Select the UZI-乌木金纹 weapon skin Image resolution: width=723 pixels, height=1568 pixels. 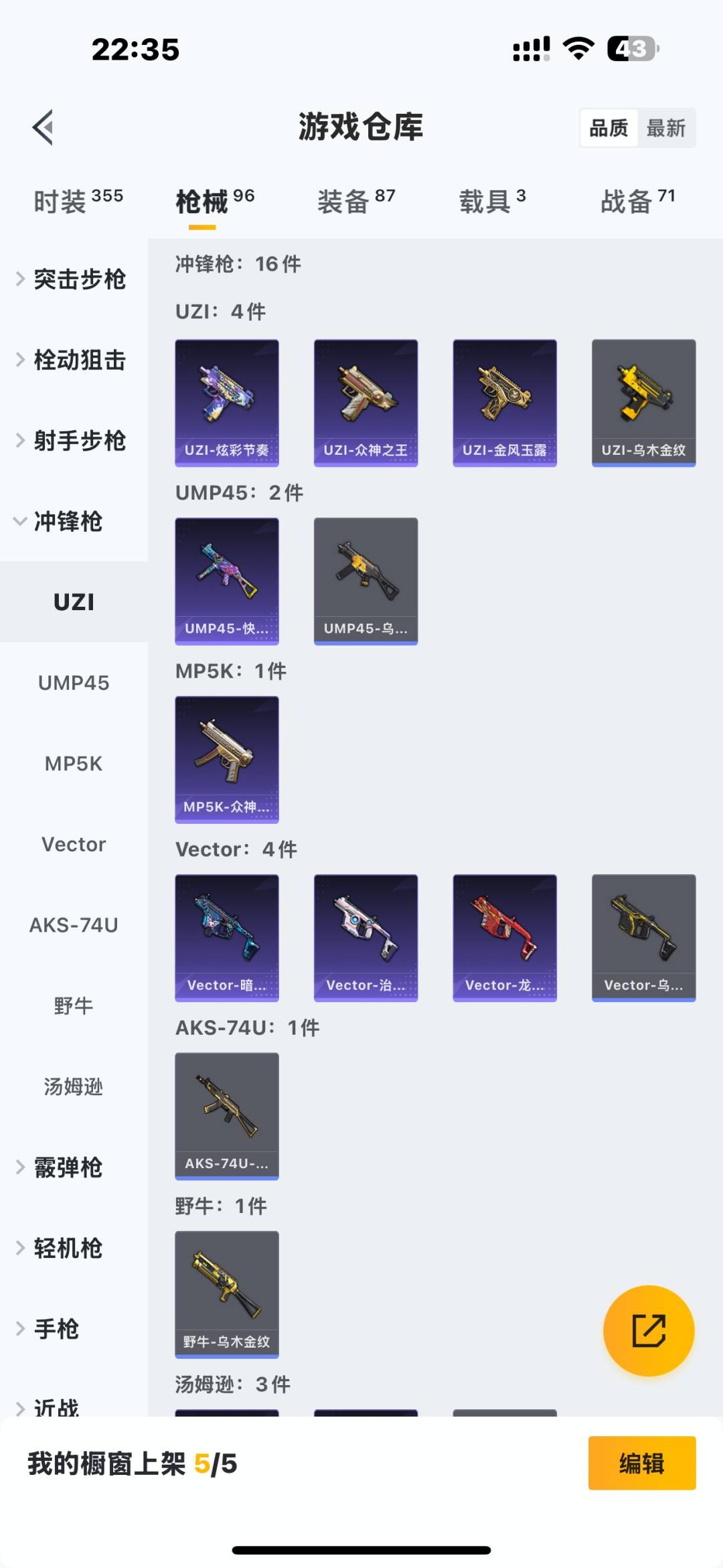(643, 401)
